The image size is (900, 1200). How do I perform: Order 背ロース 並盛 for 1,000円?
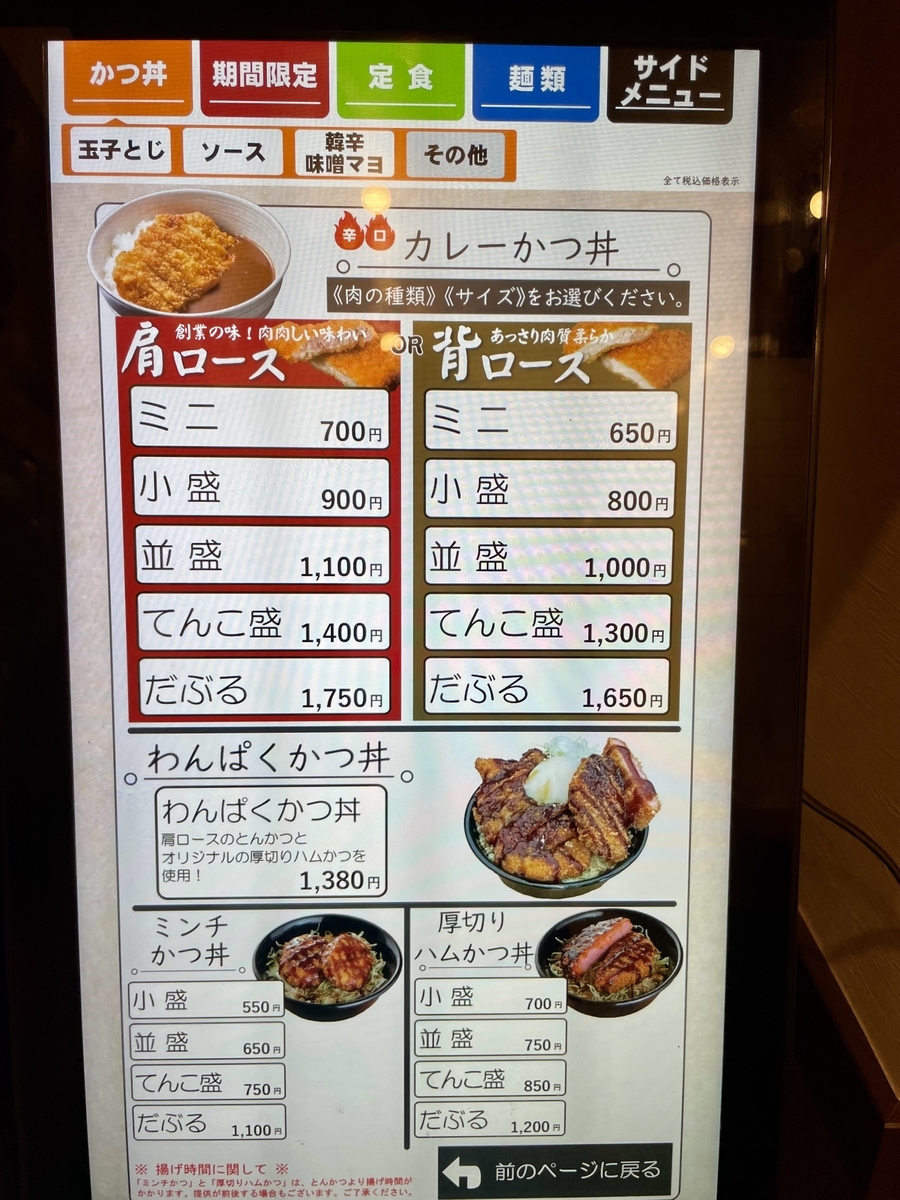[549, 556]
